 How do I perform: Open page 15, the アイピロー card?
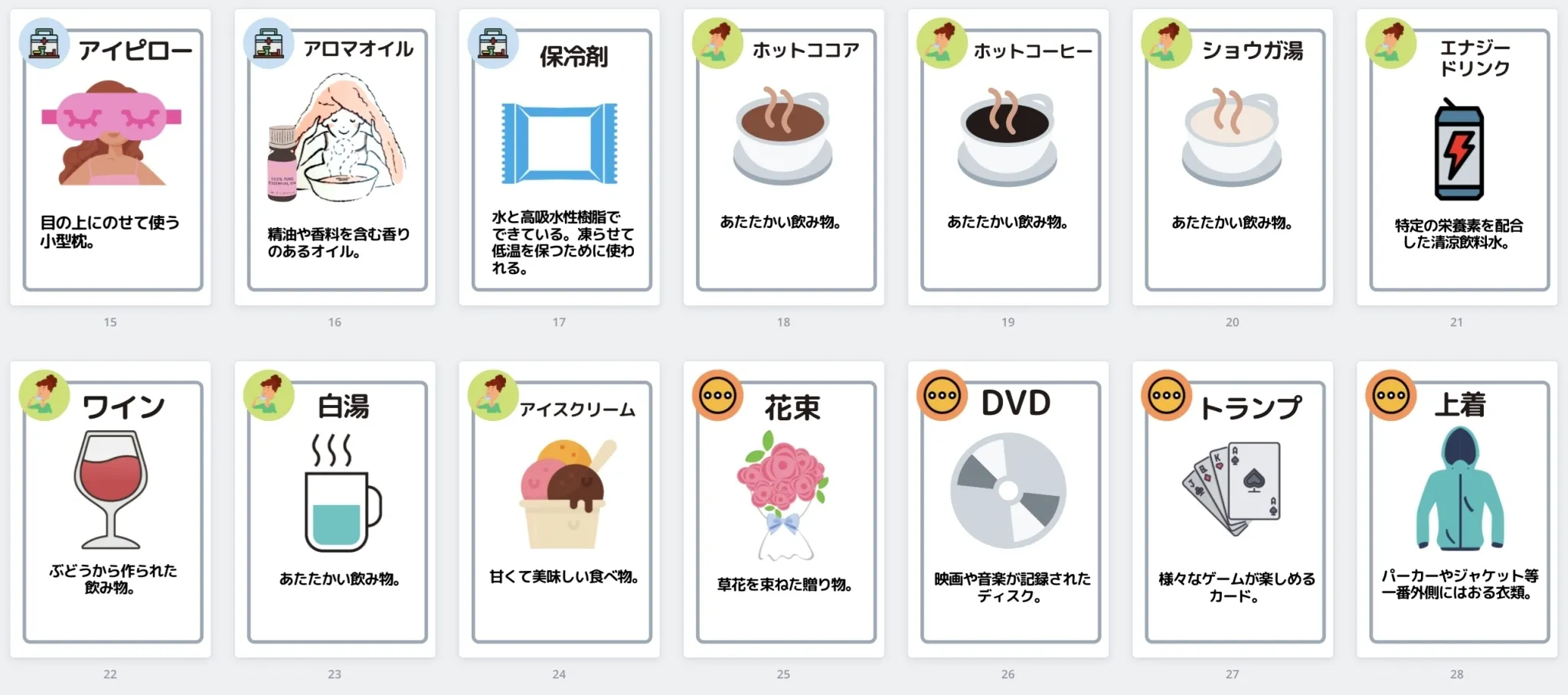pos(110,158)
